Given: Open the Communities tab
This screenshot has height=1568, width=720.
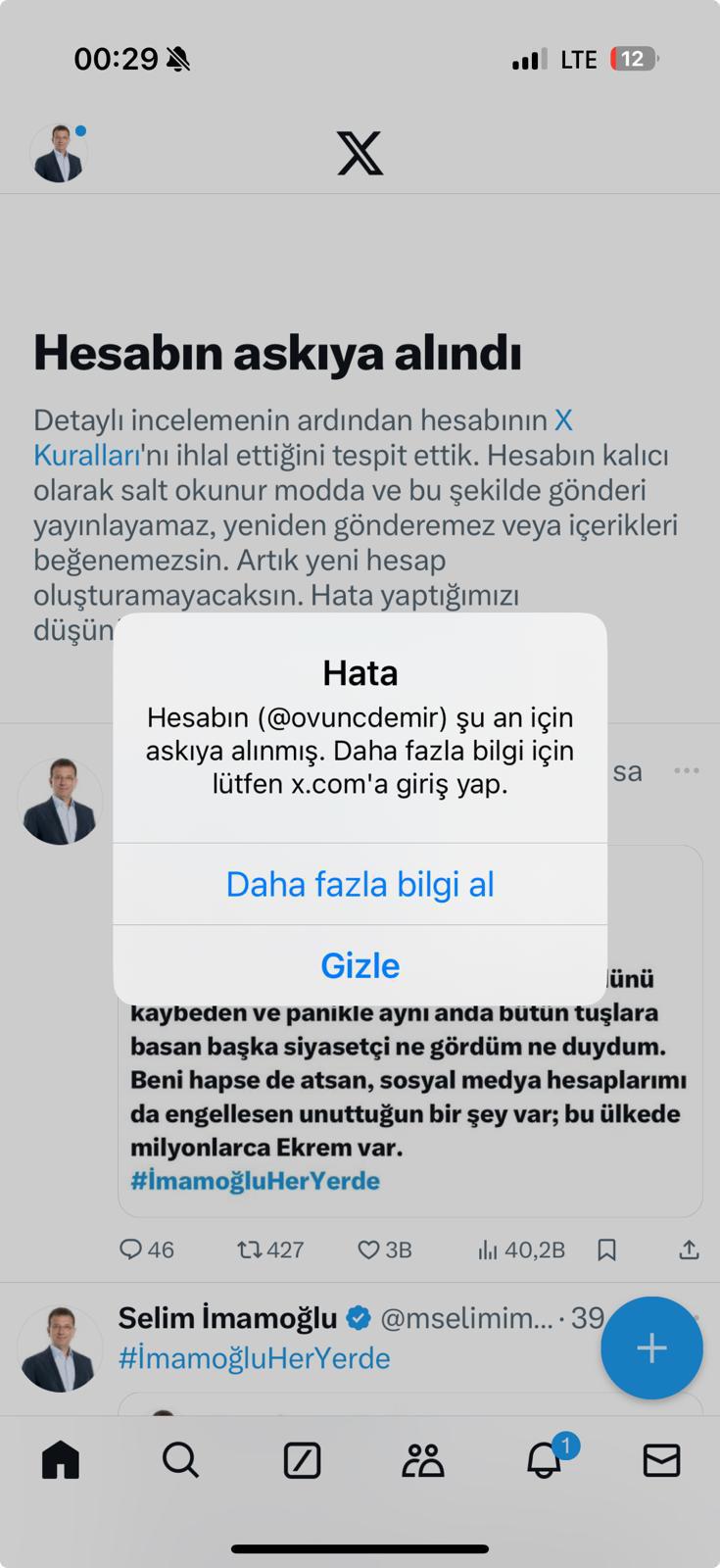Looking at the screenshot, I should click(x=423, y=1460).
